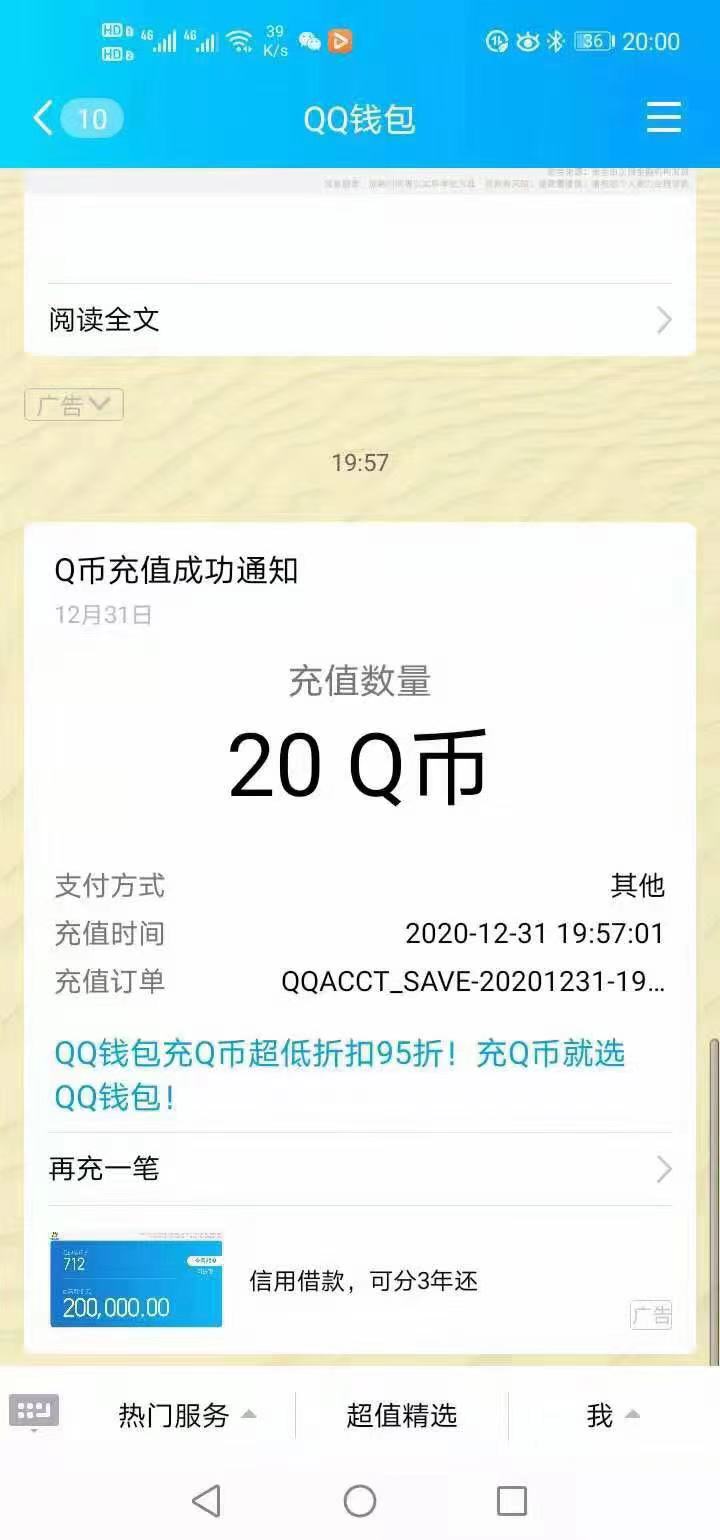Open 阅读全文 to read full article
This screenshot has height=1540, width=720.
point(360,320)
